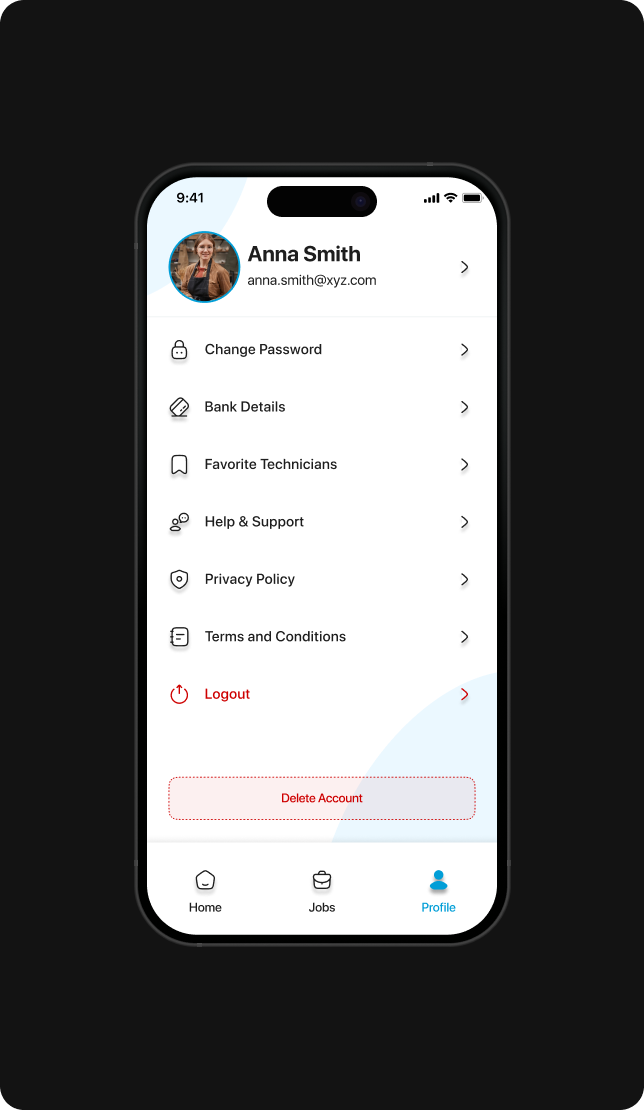Switch to the Home tab

pos(205,891)
